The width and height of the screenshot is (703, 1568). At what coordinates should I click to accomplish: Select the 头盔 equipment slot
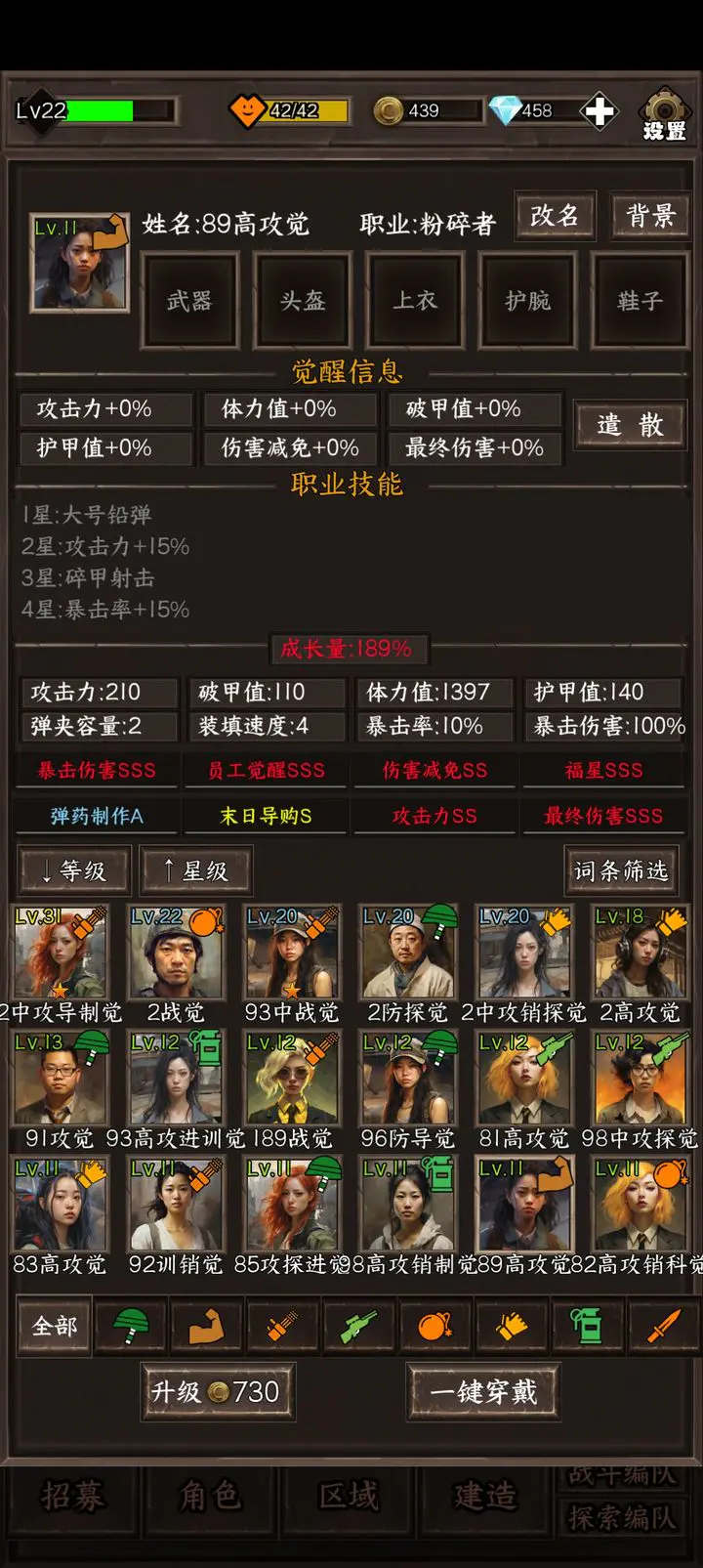[x=302, y=300]
